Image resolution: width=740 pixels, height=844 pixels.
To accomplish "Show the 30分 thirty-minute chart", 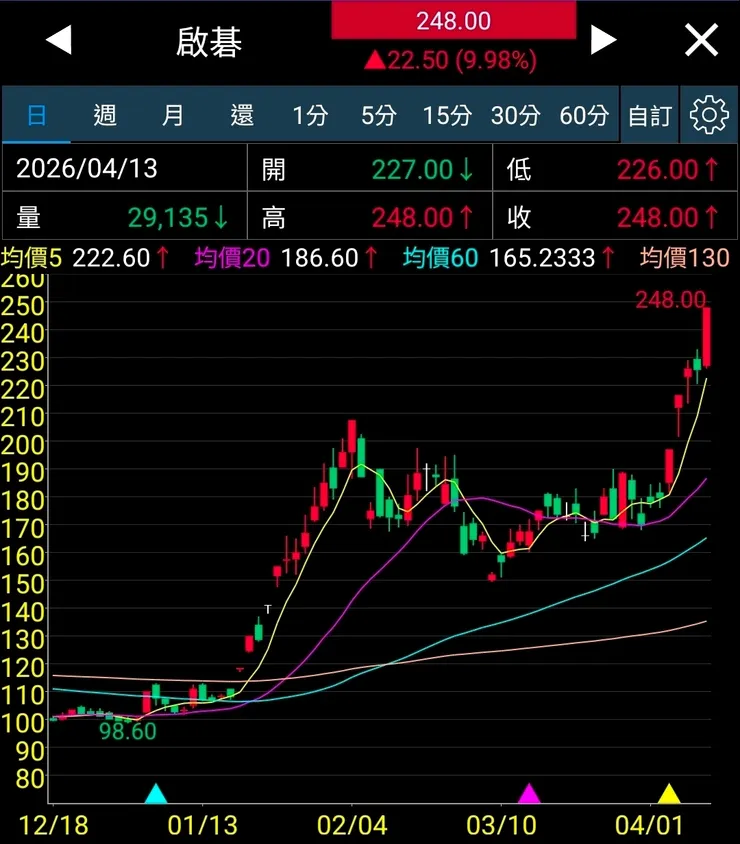I will (515, 115).
